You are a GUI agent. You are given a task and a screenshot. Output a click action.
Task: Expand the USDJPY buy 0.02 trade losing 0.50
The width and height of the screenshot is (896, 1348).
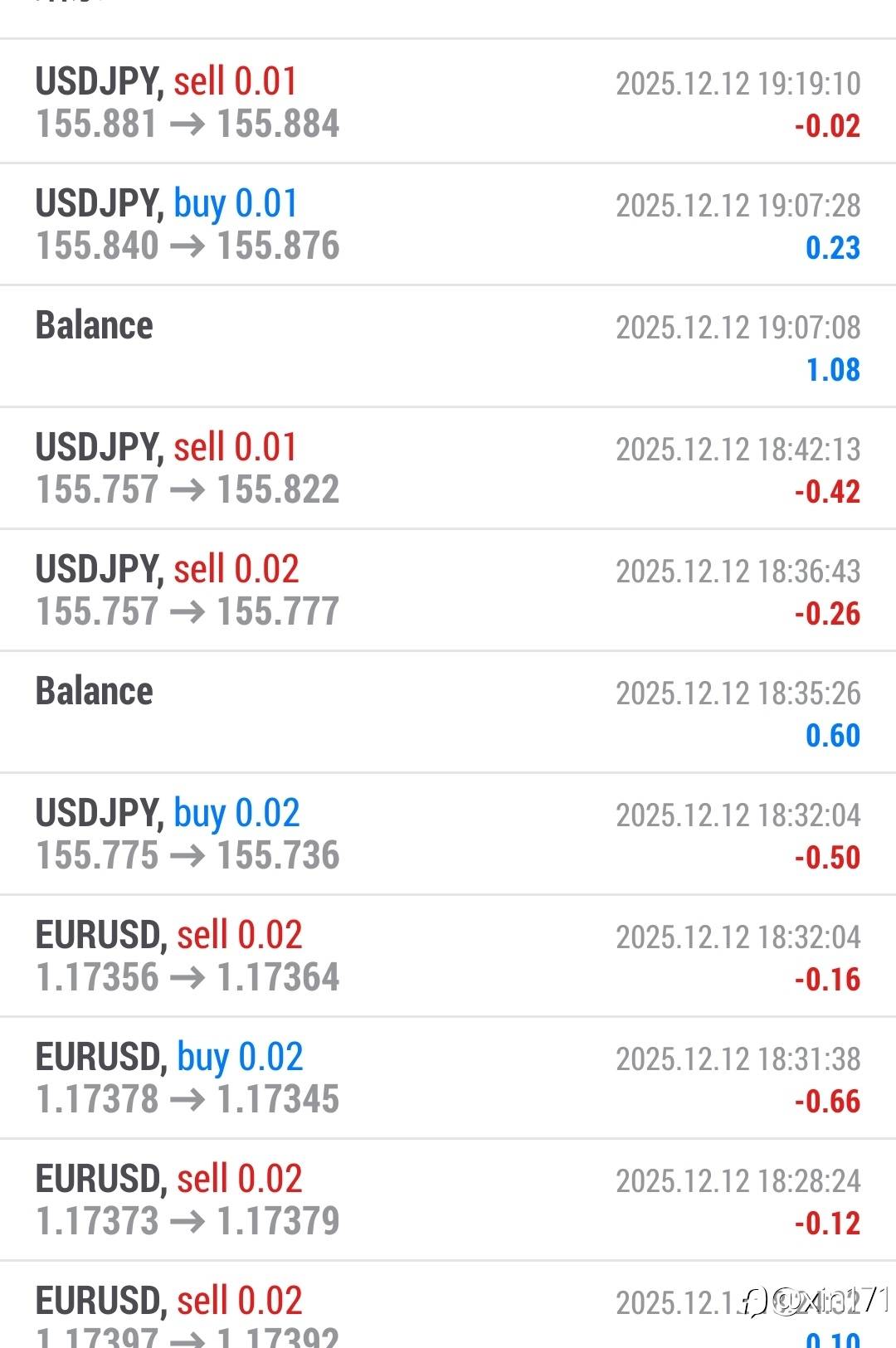(x=448, y=834)
